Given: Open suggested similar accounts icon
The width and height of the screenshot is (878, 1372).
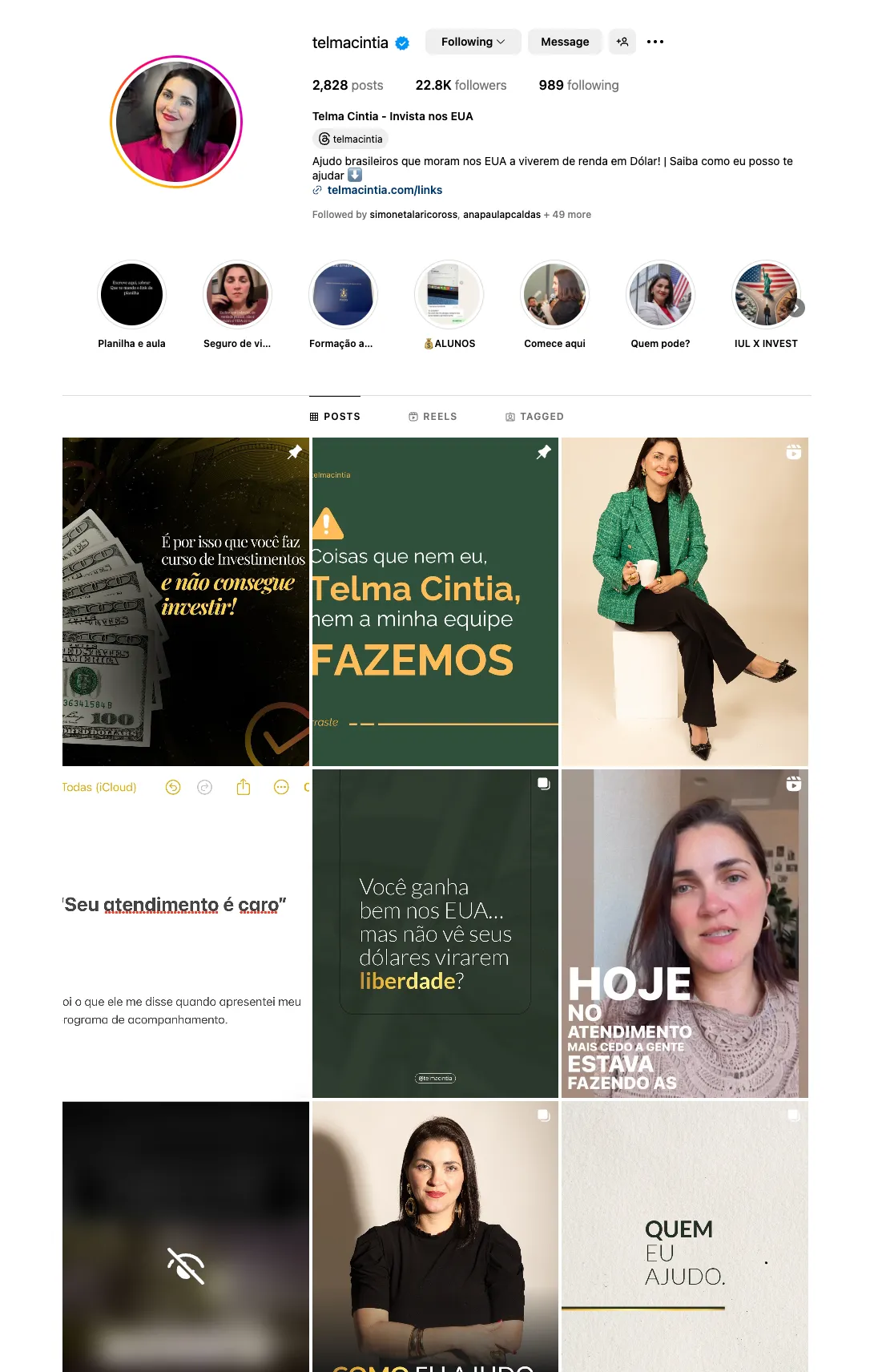Looking at the screenshot, I should click(622, 42).
